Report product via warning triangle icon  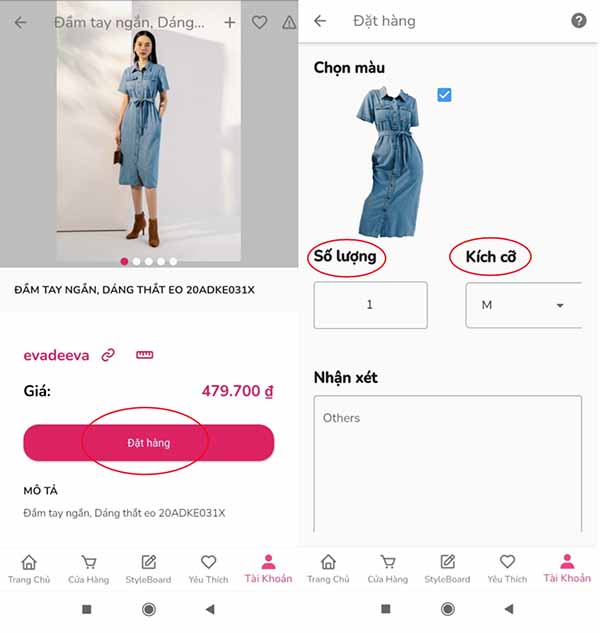289,22
